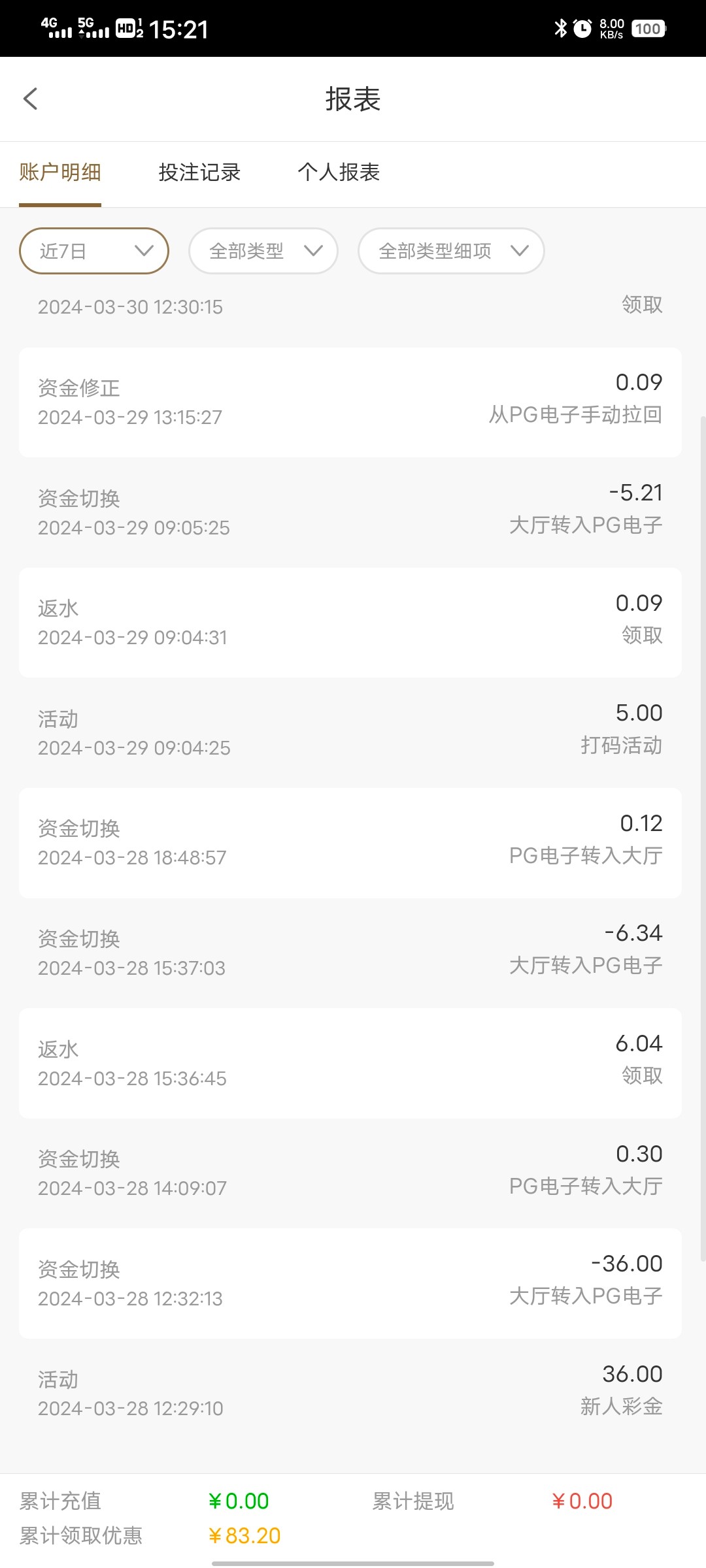Expand the 全部类型细项 dropdown
The width and height of the screenshot is (706, 1568).
click(x=451, y=251)
